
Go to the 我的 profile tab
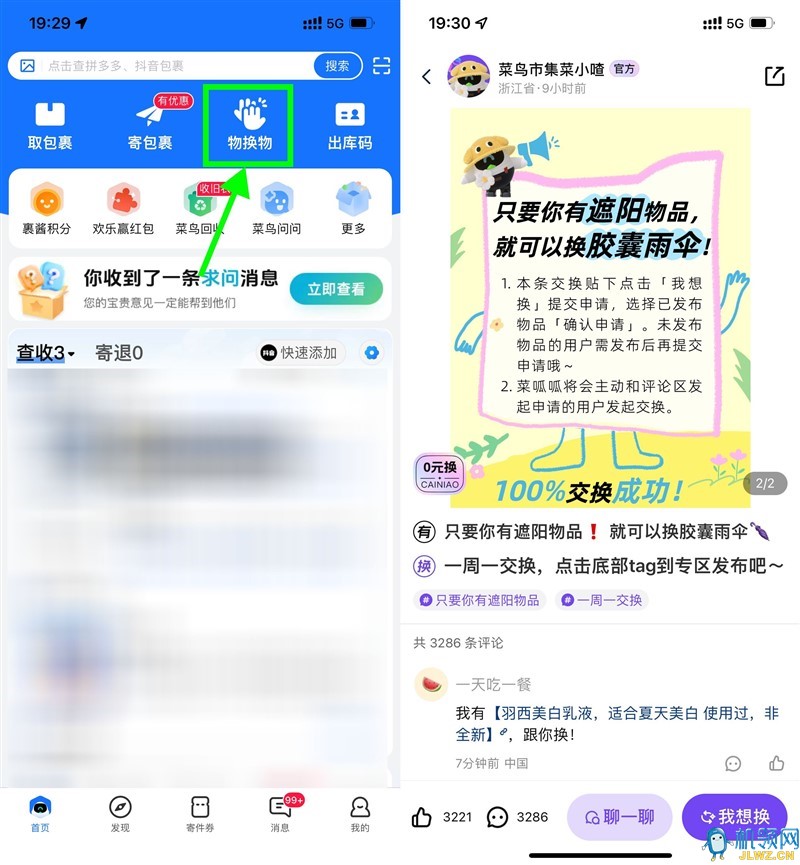coord(360,813)
